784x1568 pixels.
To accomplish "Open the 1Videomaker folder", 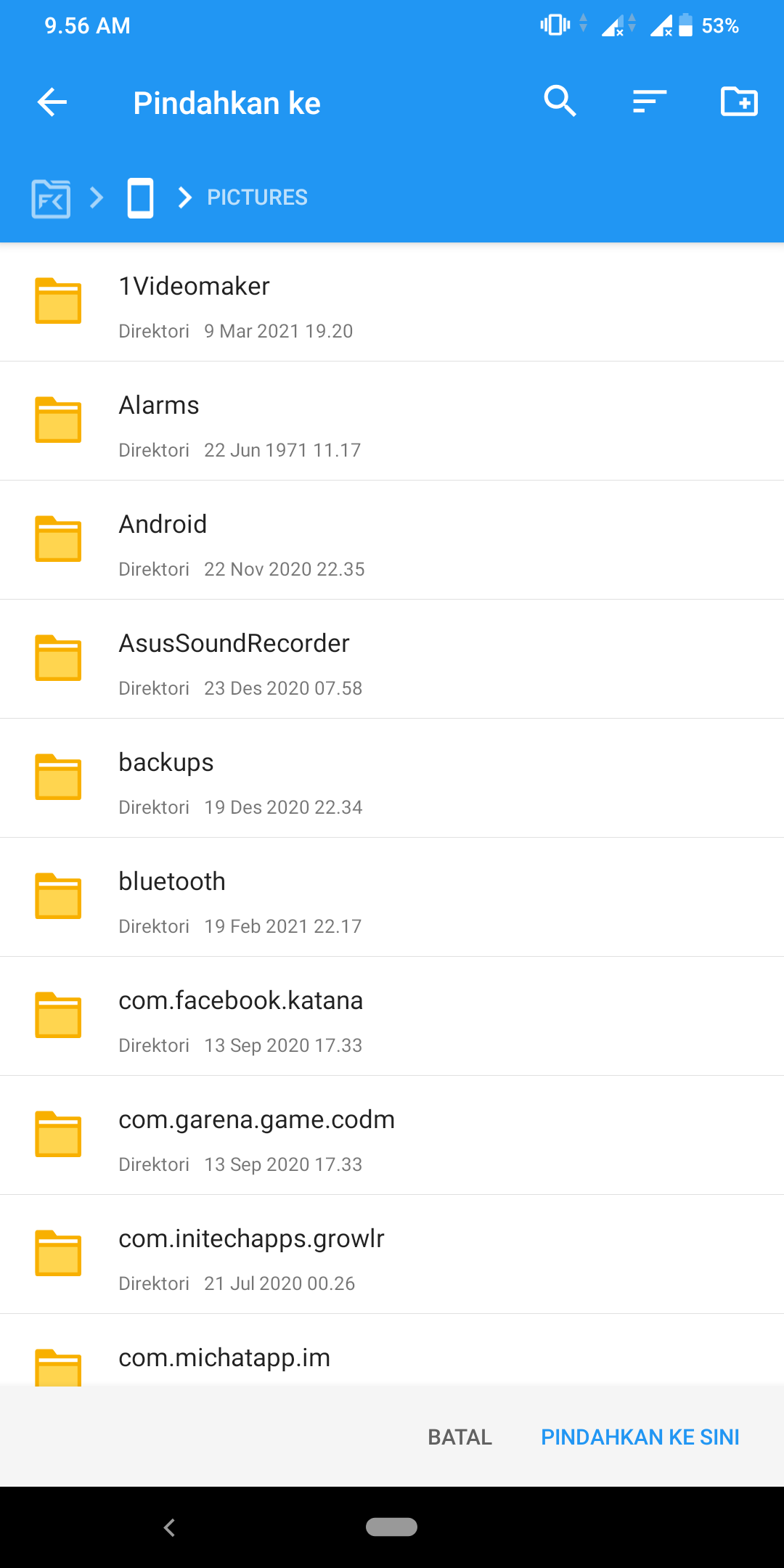I will click(392, 302).
